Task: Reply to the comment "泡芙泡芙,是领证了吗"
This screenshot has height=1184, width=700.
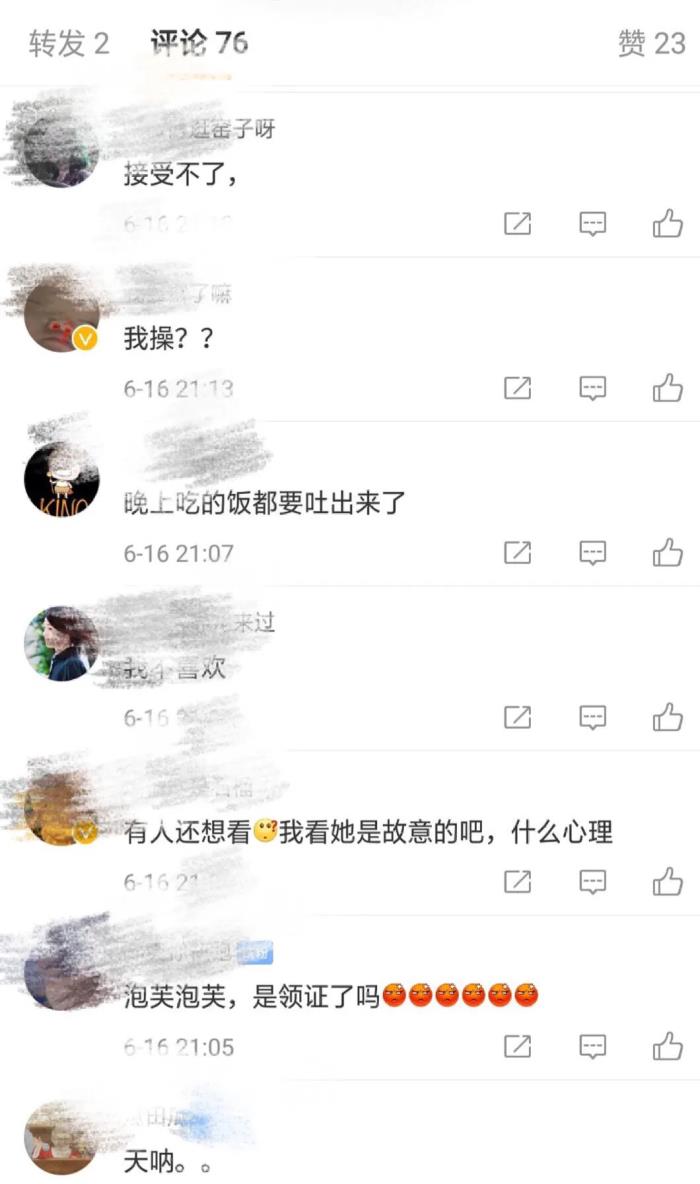Action: 593,1047
